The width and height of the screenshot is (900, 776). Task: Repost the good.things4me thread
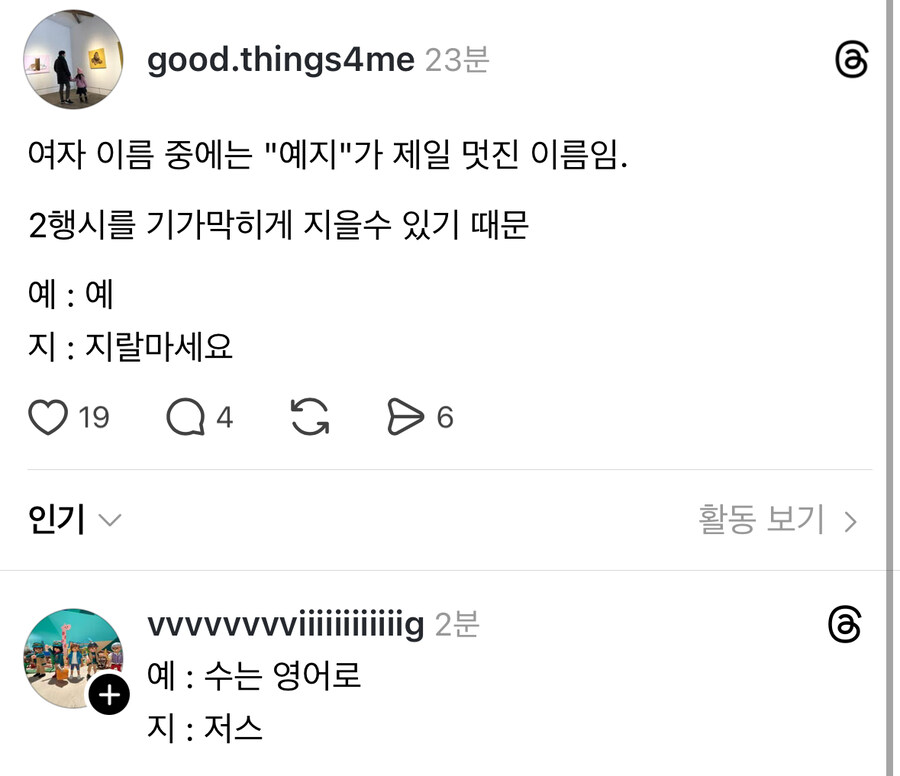click(310, 417)
